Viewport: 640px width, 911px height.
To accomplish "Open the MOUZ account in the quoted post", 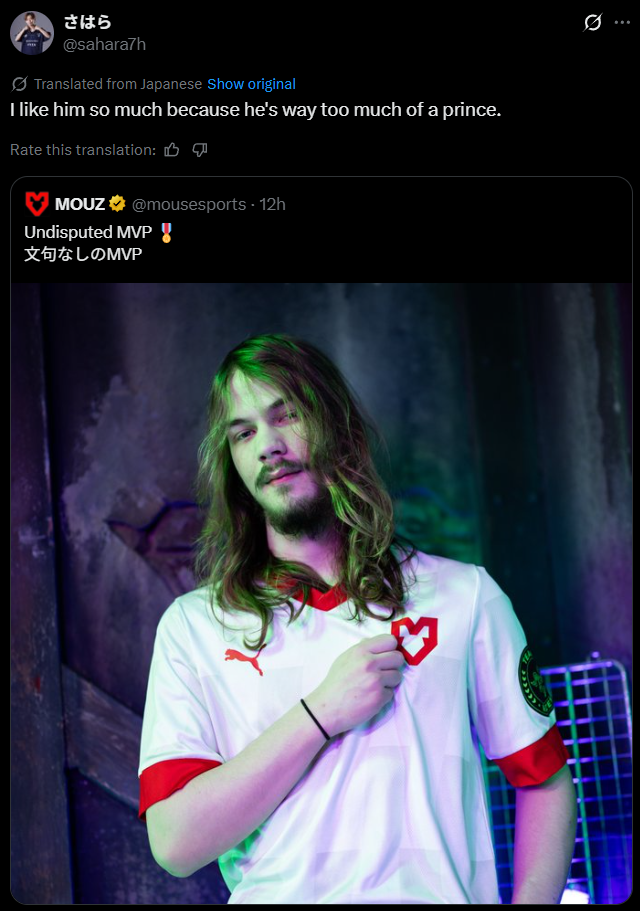I will click(80, 204).
